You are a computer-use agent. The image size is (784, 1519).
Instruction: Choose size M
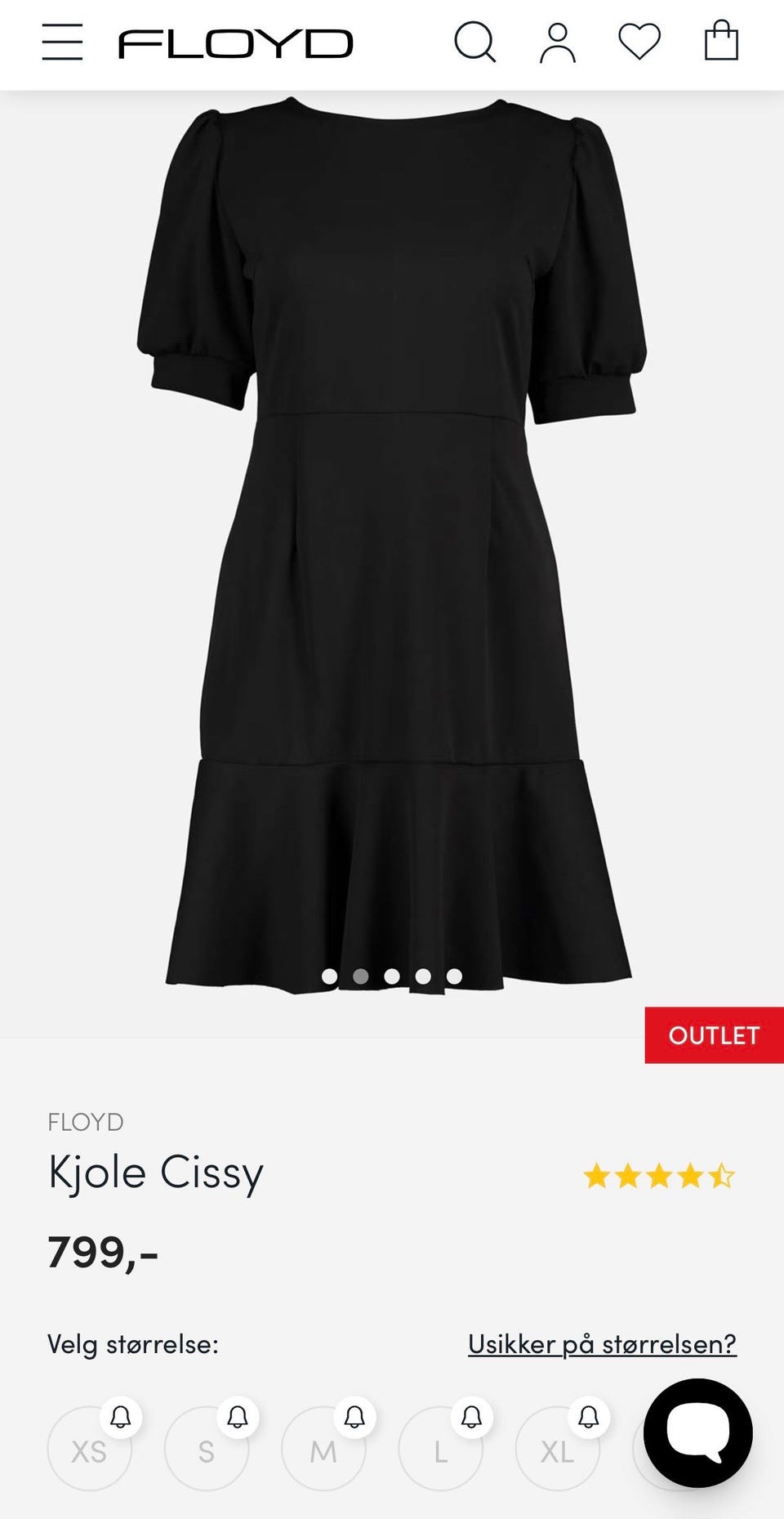323,1450
